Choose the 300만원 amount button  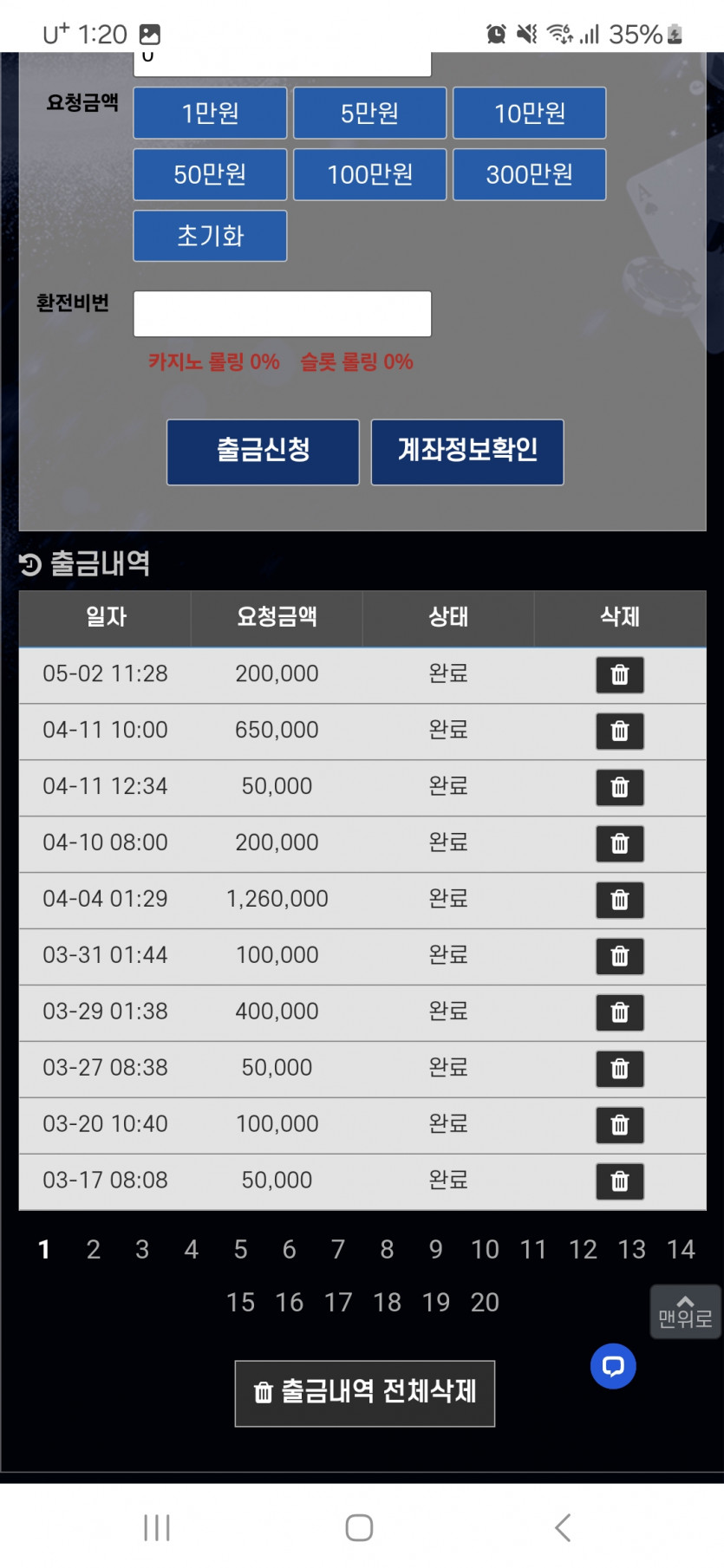click(x=529, y=174)
